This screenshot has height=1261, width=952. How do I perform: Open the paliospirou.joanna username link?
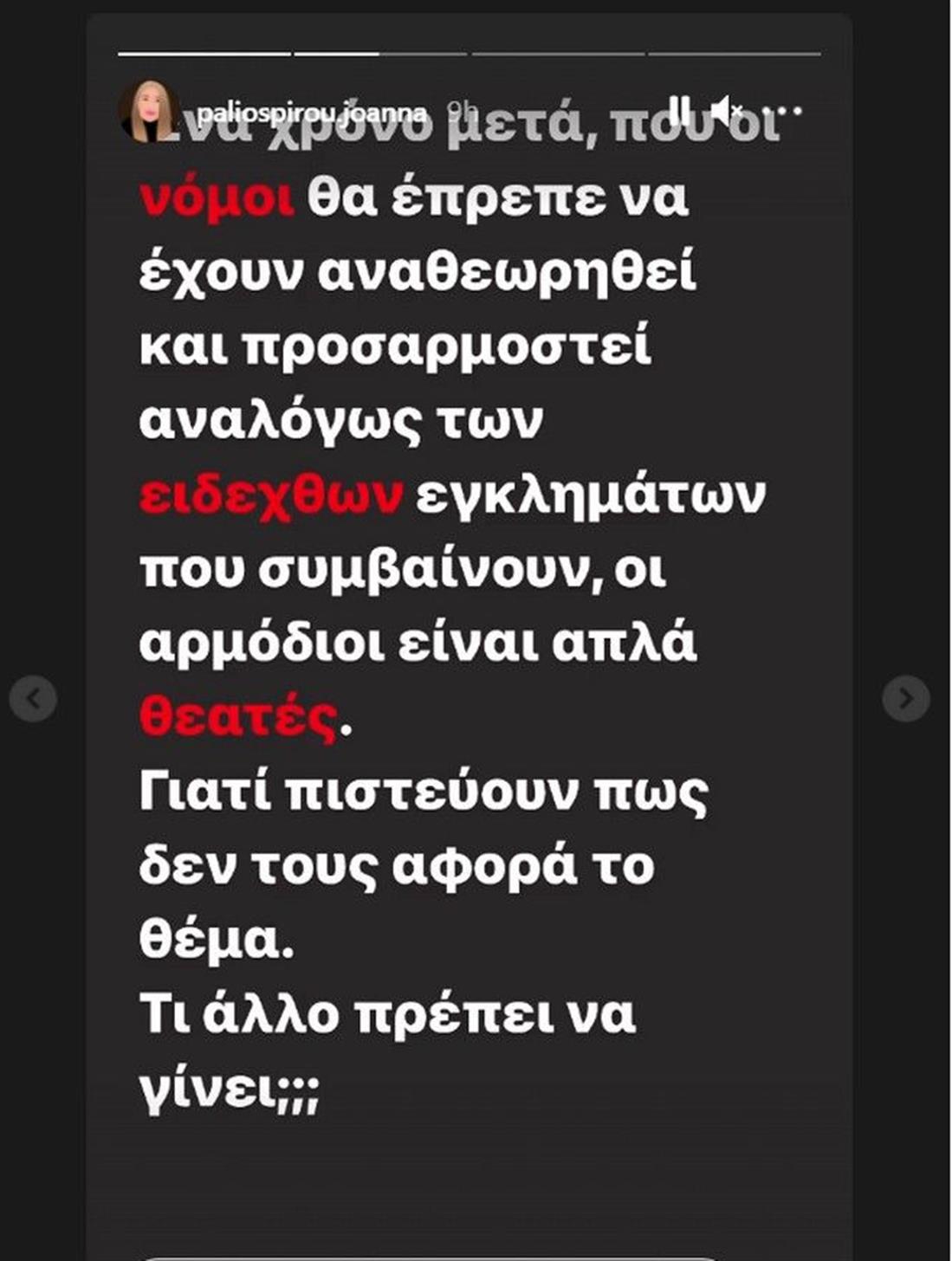[311, 113]
